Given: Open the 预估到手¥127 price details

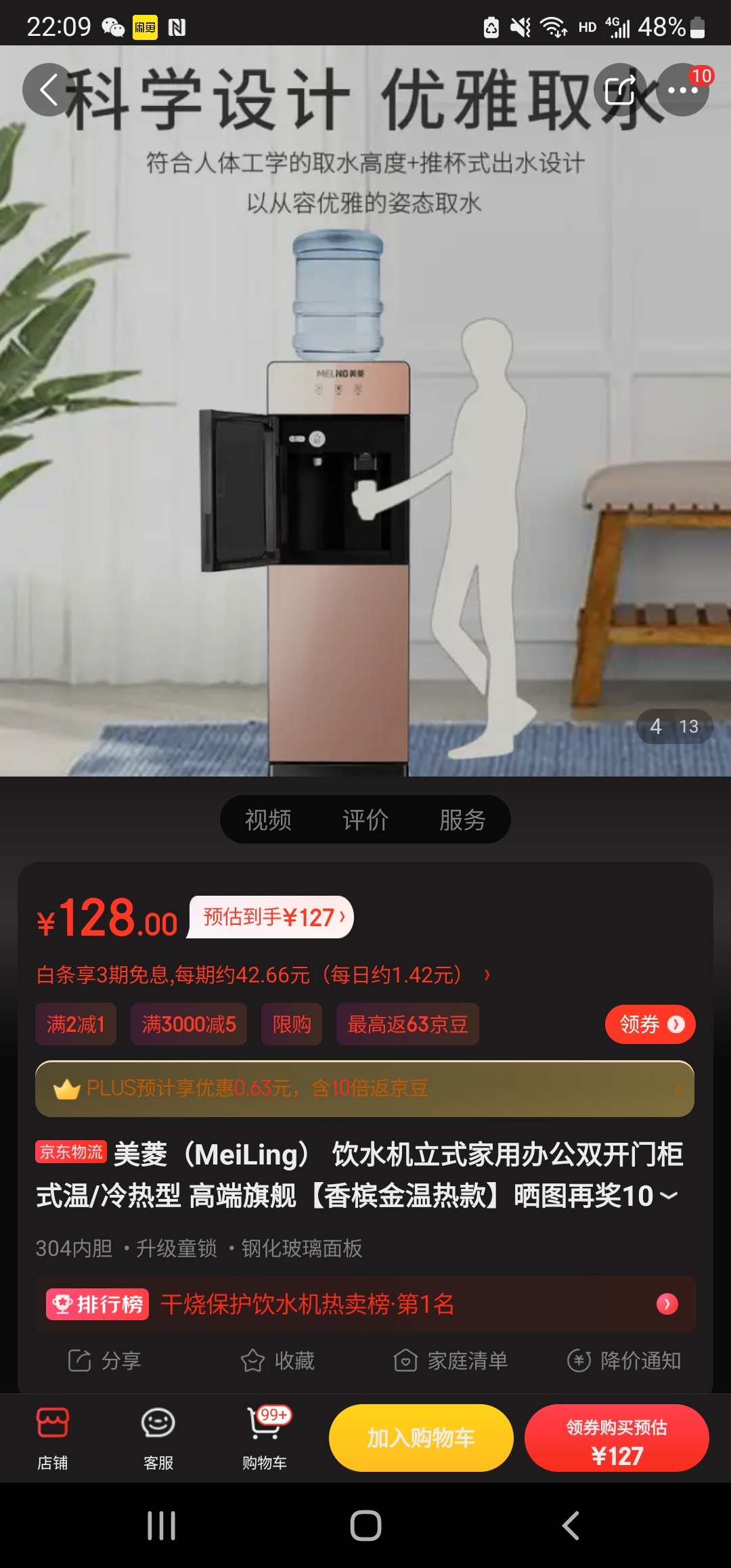Looking at the screenshot, I should pos(272,917).
